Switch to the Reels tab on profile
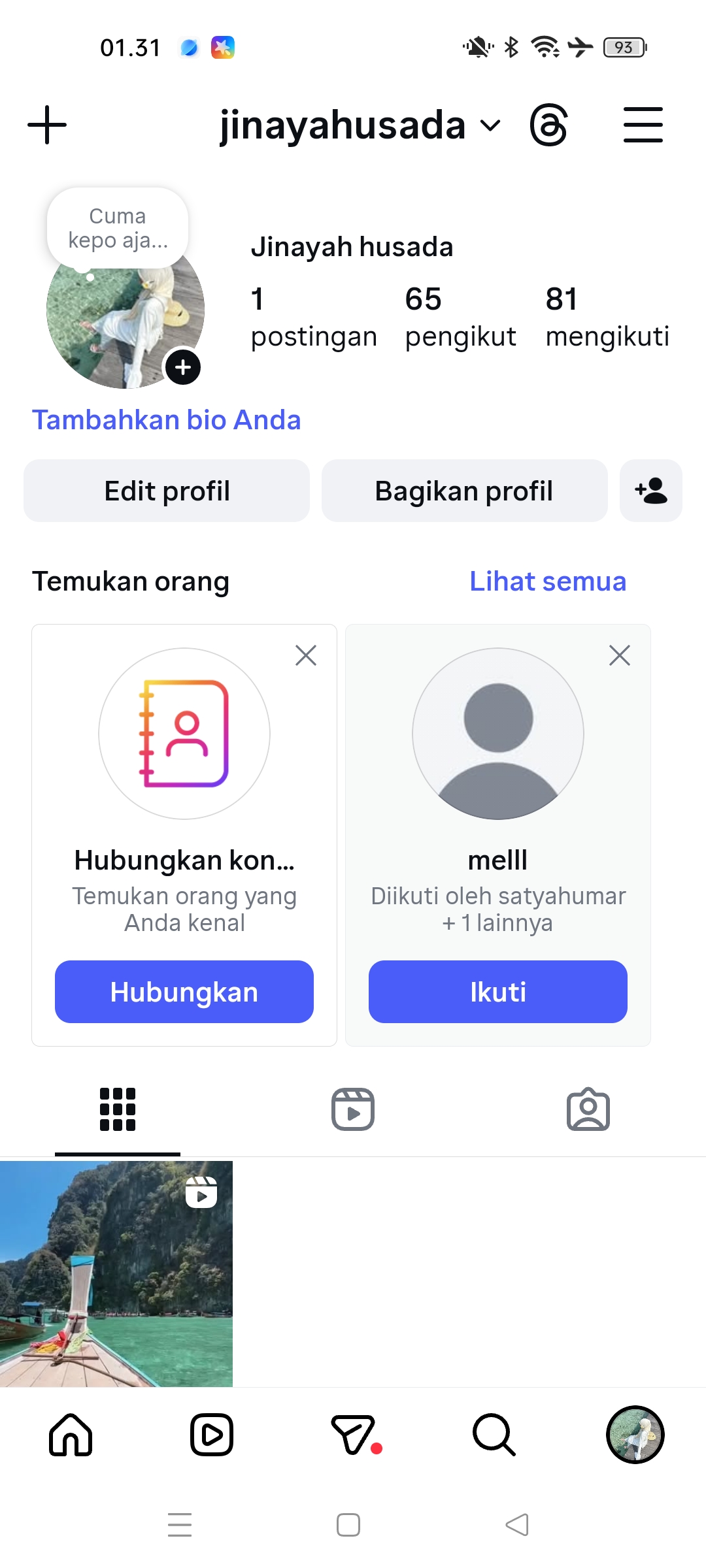This screenshot has height=1568, width=706. 353,1109
